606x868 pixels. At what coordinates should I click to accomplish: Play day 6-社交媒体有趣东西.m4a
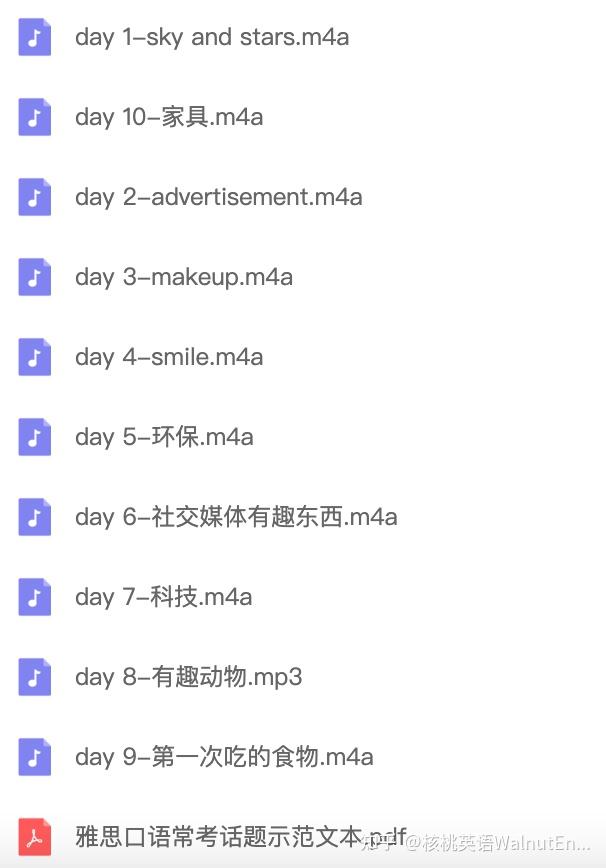tap(235, 518)
